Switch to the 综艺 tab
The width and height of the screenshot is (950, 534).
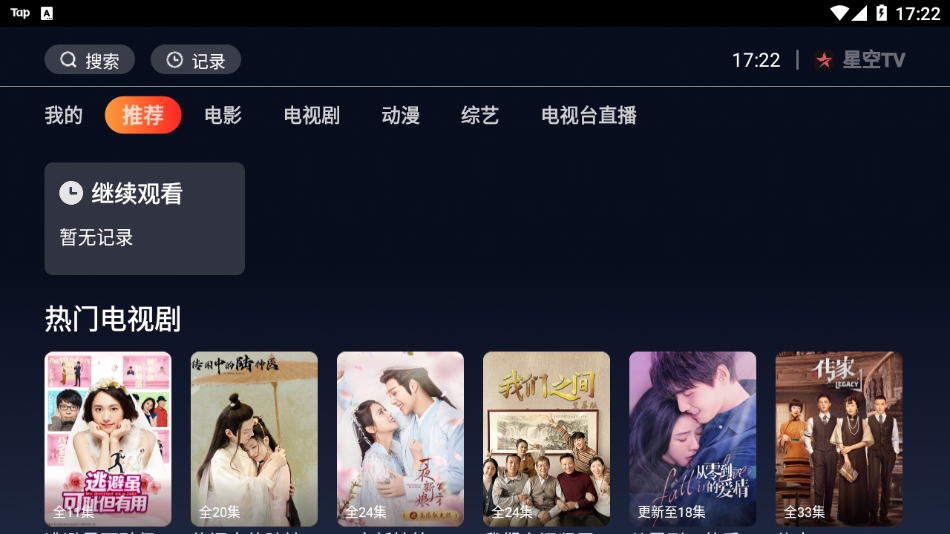[x=480, y=116]
